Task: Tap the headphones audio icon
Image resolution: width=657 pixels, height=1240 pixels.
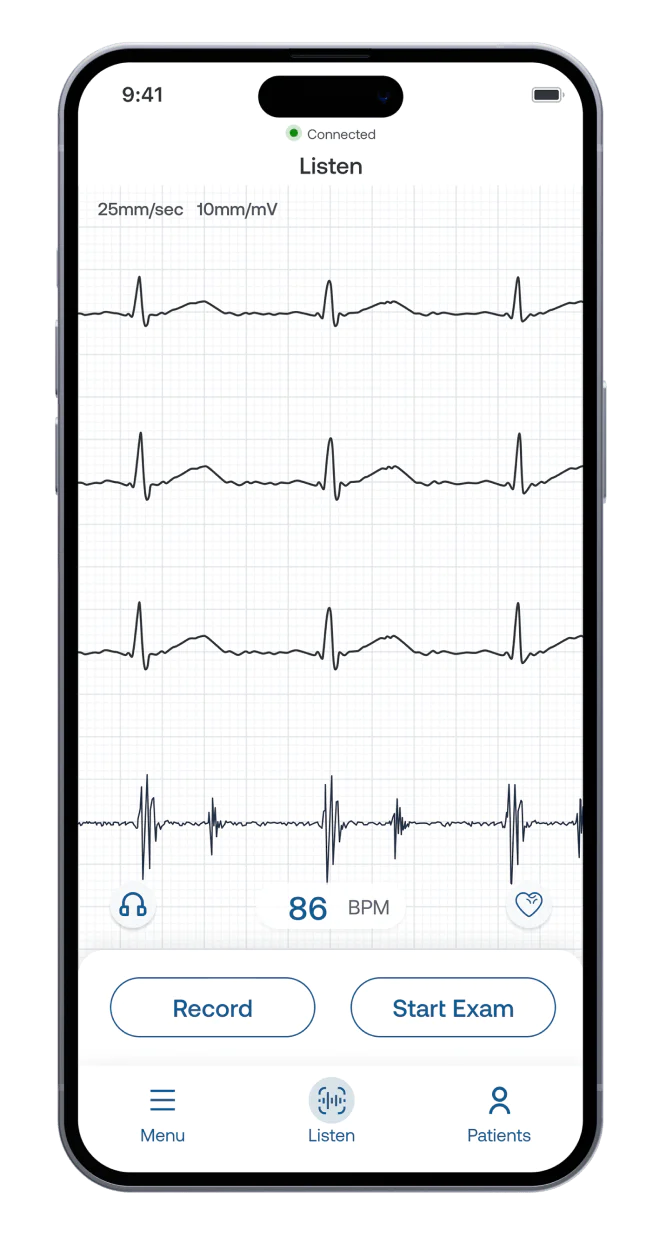Action: [133, 906]
